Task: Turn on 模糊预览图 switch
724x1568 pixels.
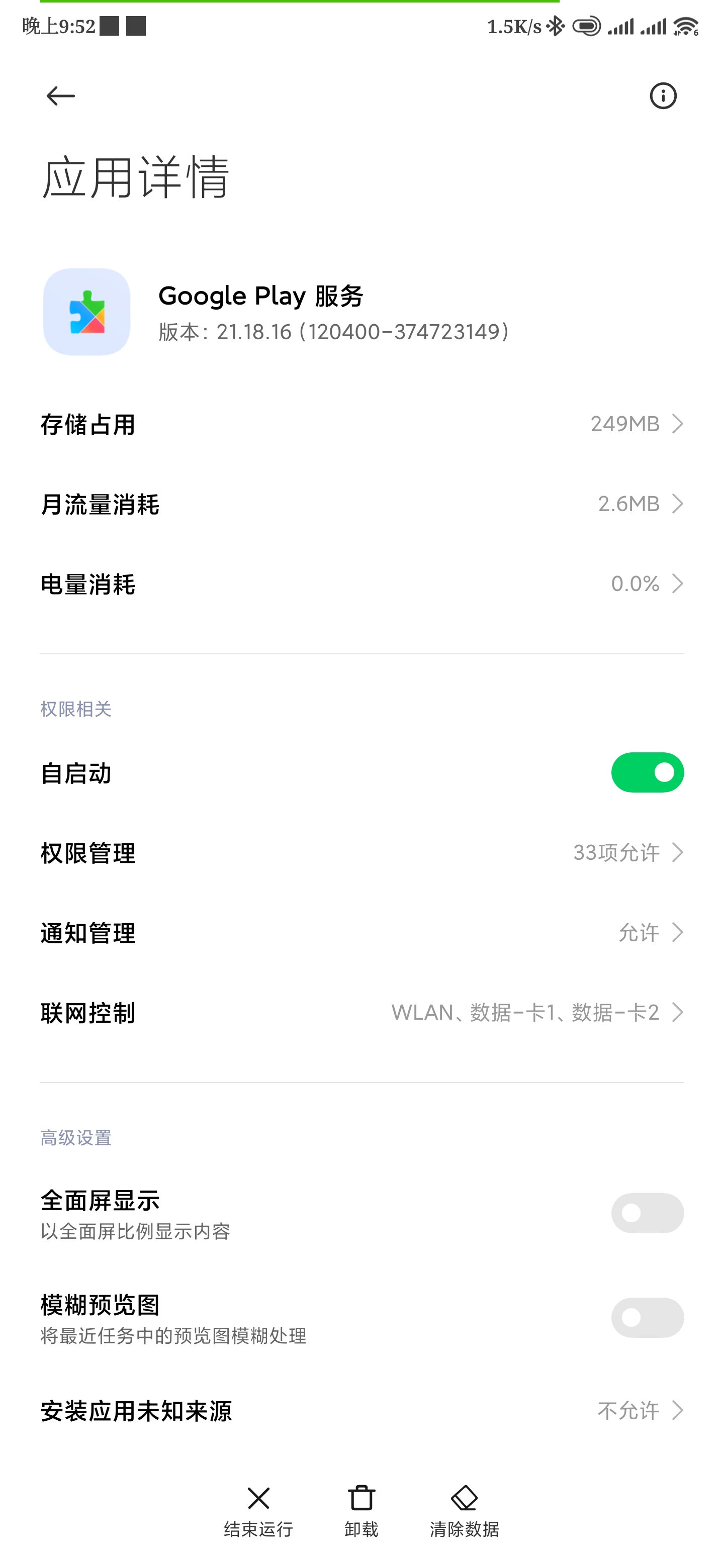Action: [647, 1318]
